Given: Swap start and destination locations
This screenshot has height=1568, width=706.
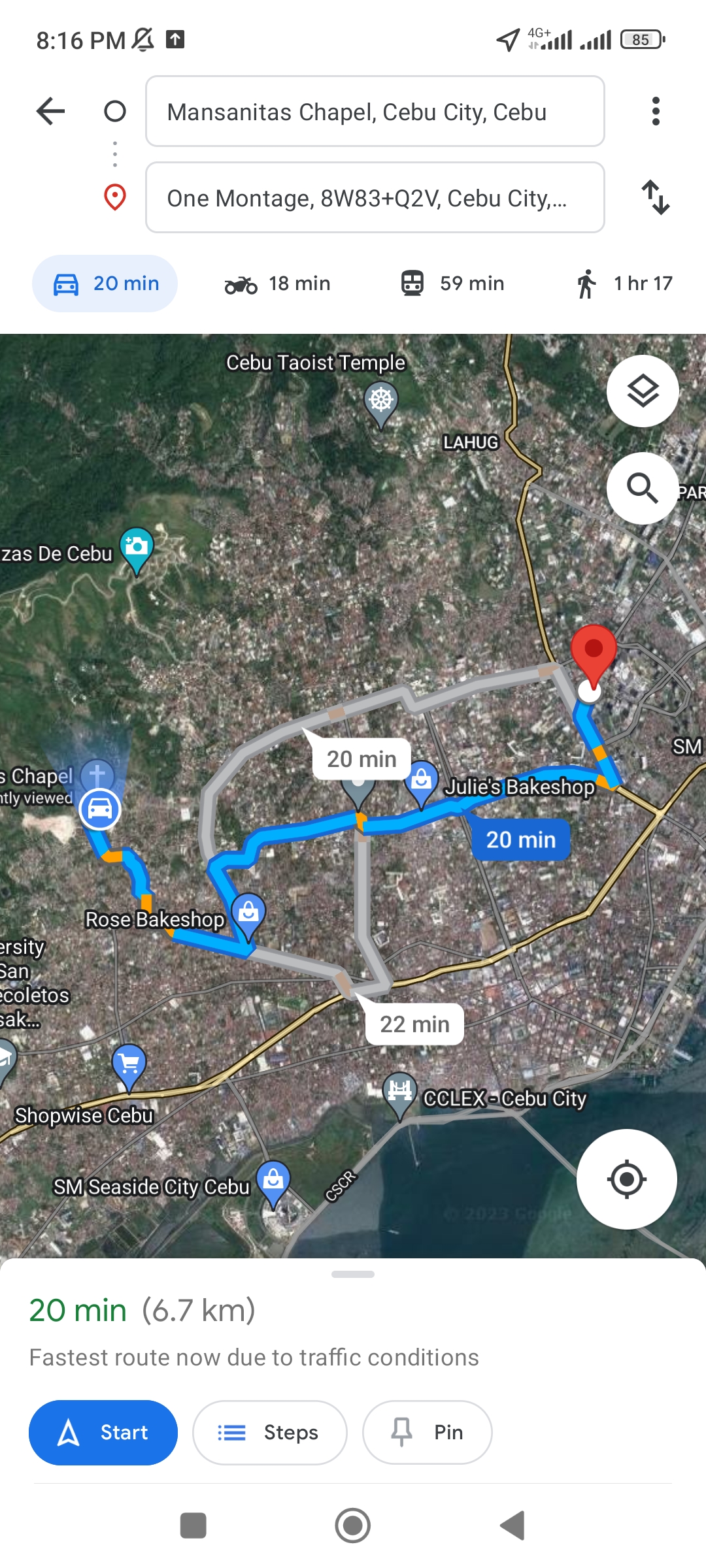Looking at the screenshot, I should [656, 197].
